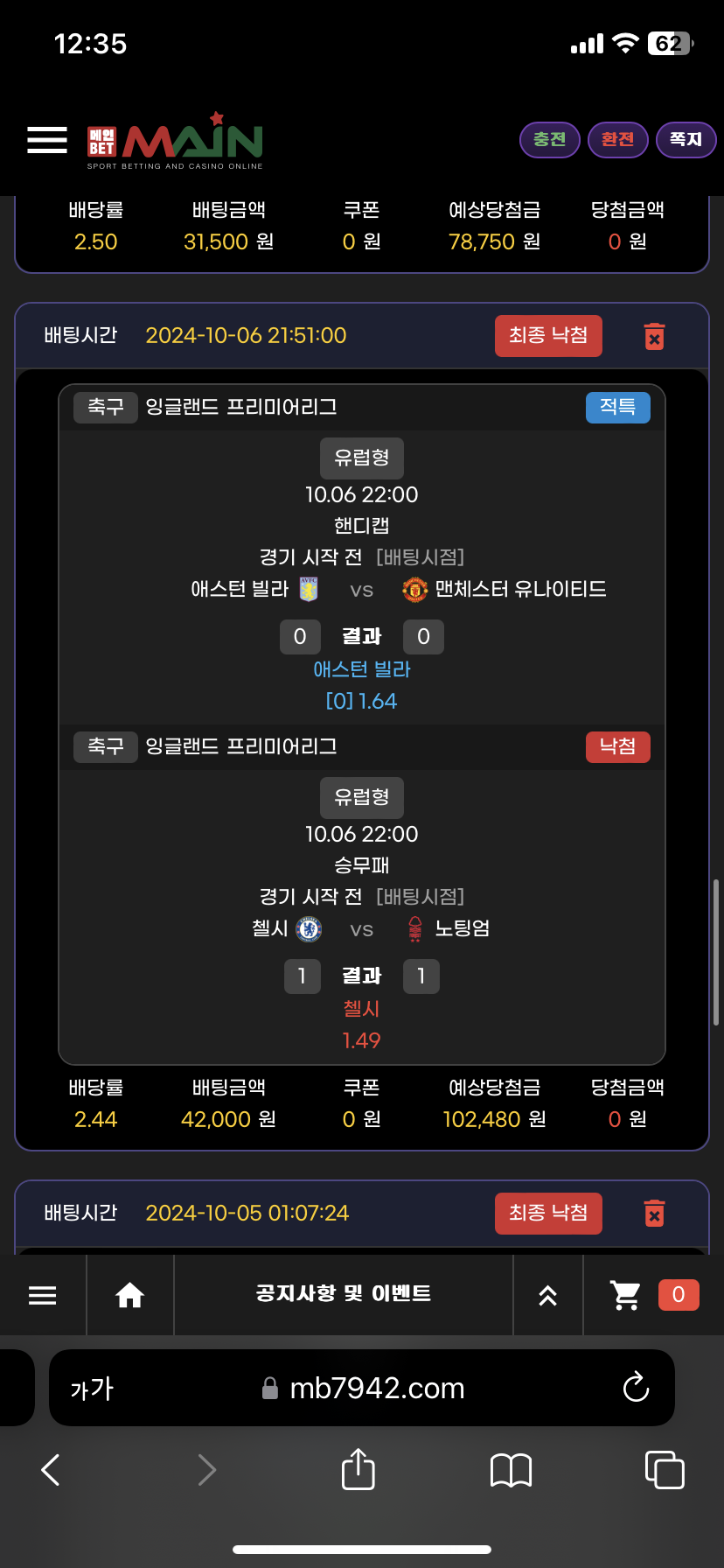The image size is (724, 1568).
Task: Go back in the browser
Action: (51, 1470)
